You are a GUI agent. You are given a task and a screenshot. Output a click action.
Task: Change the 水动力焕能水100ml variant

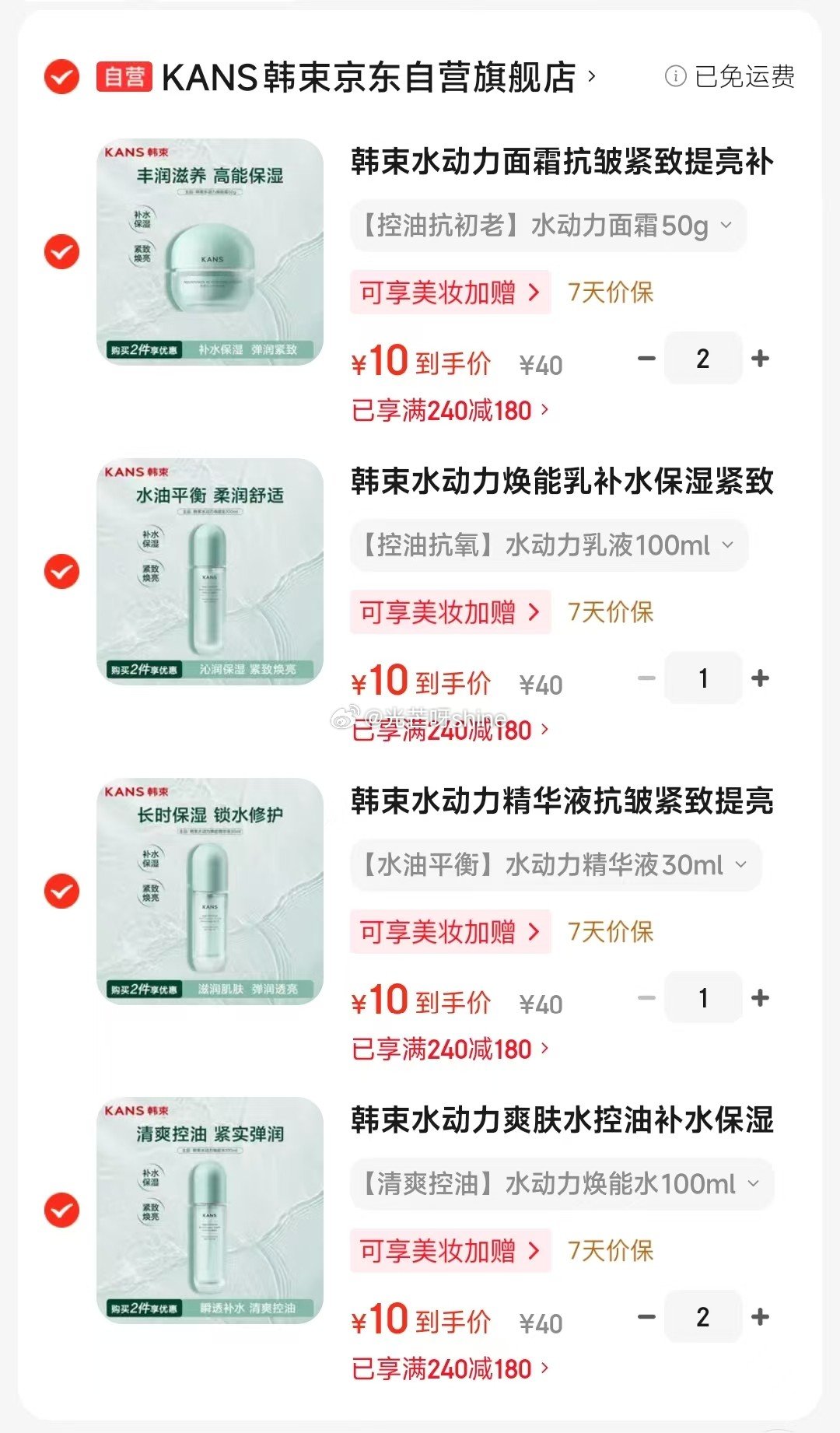(562, 1184)
